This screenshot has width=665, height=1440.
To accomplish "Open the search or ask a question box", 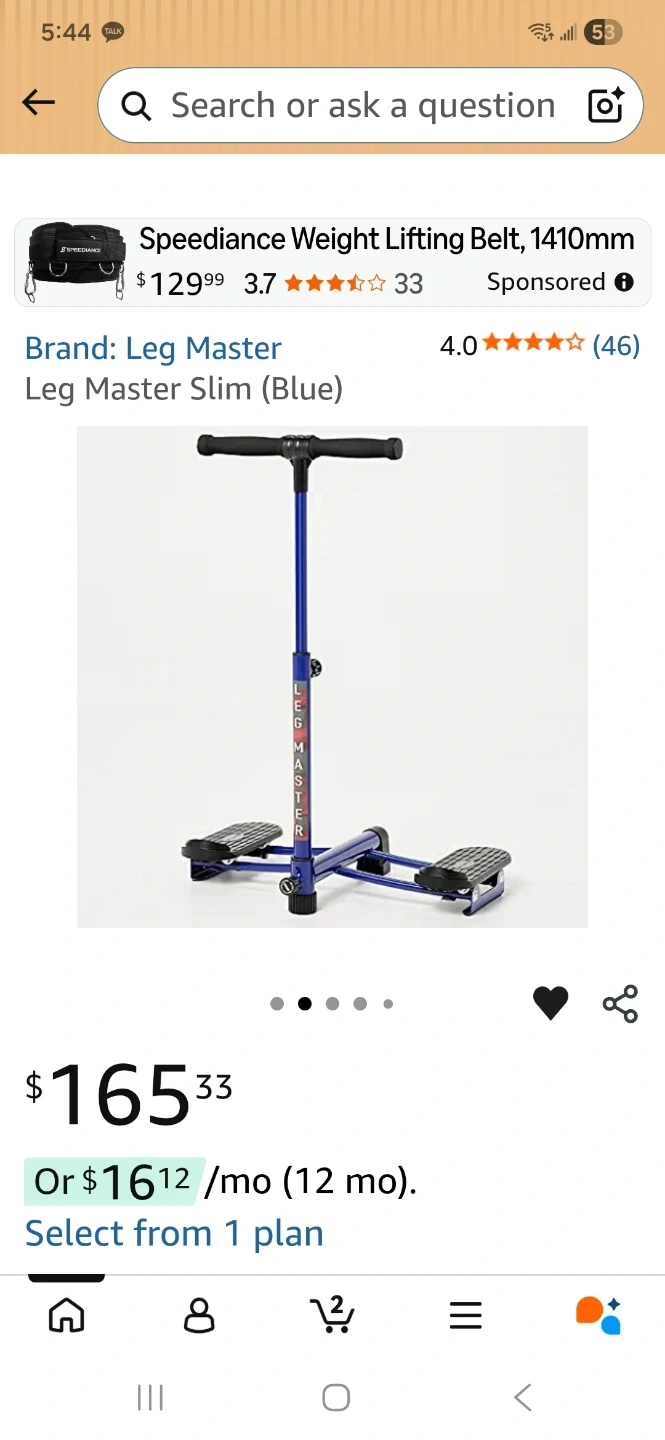I will pos(350,105).
